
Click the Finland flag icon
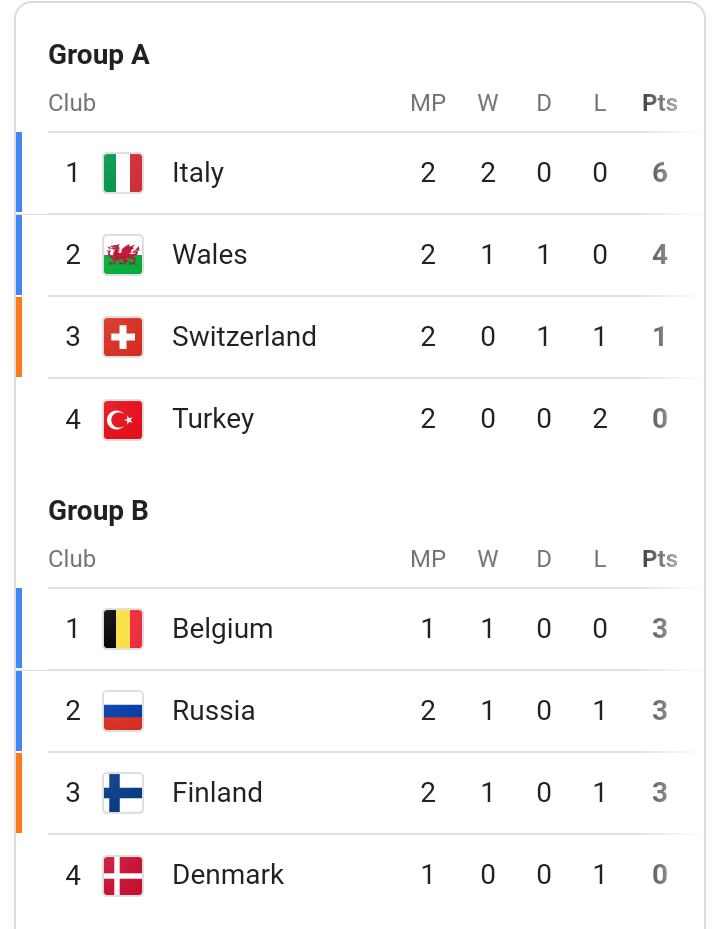pos(122,792)
